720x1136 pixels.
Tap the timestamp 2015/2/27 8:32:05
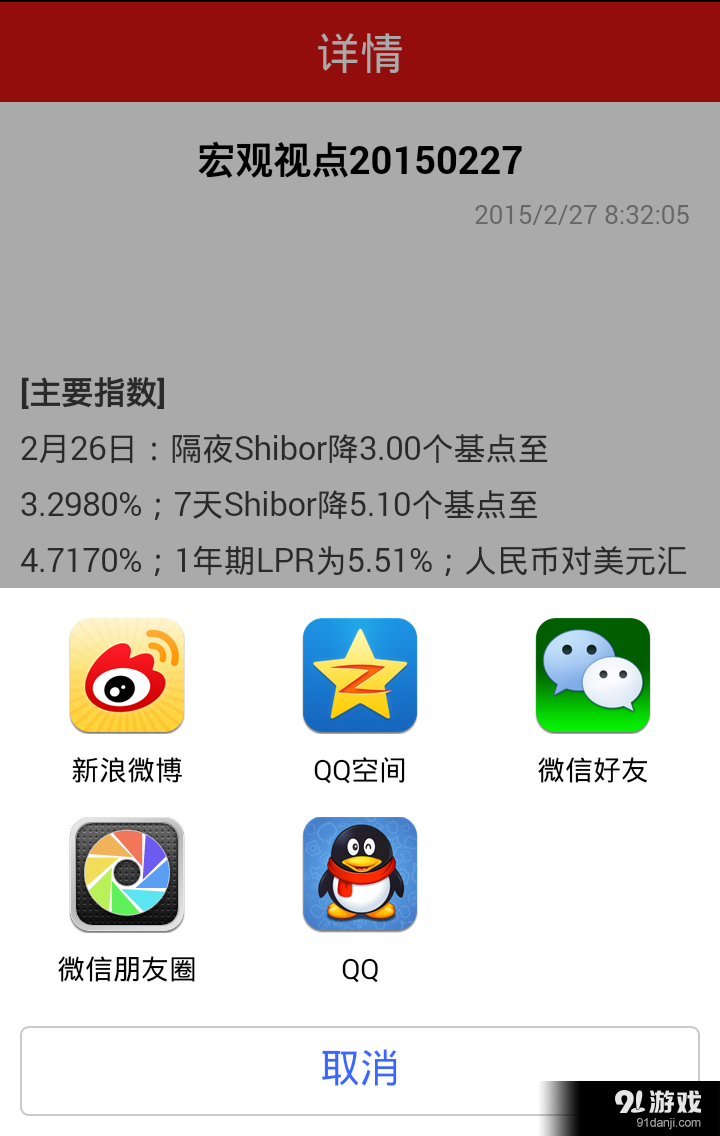point(582,215)
